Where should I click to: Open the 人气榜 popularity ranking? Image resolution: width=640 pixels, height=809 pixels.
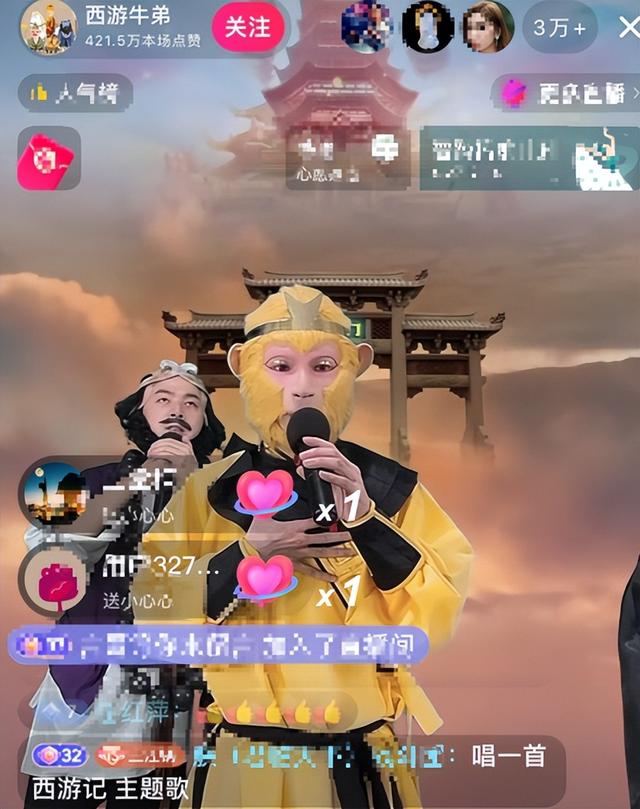click(x=75, y=94)
